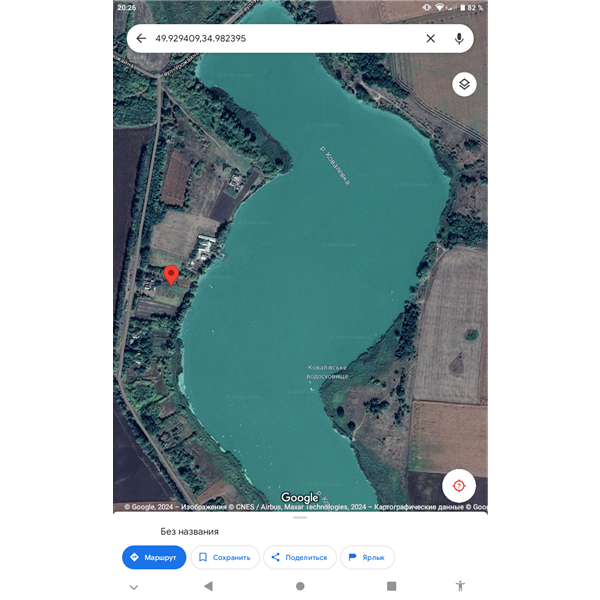Share location via Поделиться
This screenshot has height=600, width=600.
coord(299,557)
